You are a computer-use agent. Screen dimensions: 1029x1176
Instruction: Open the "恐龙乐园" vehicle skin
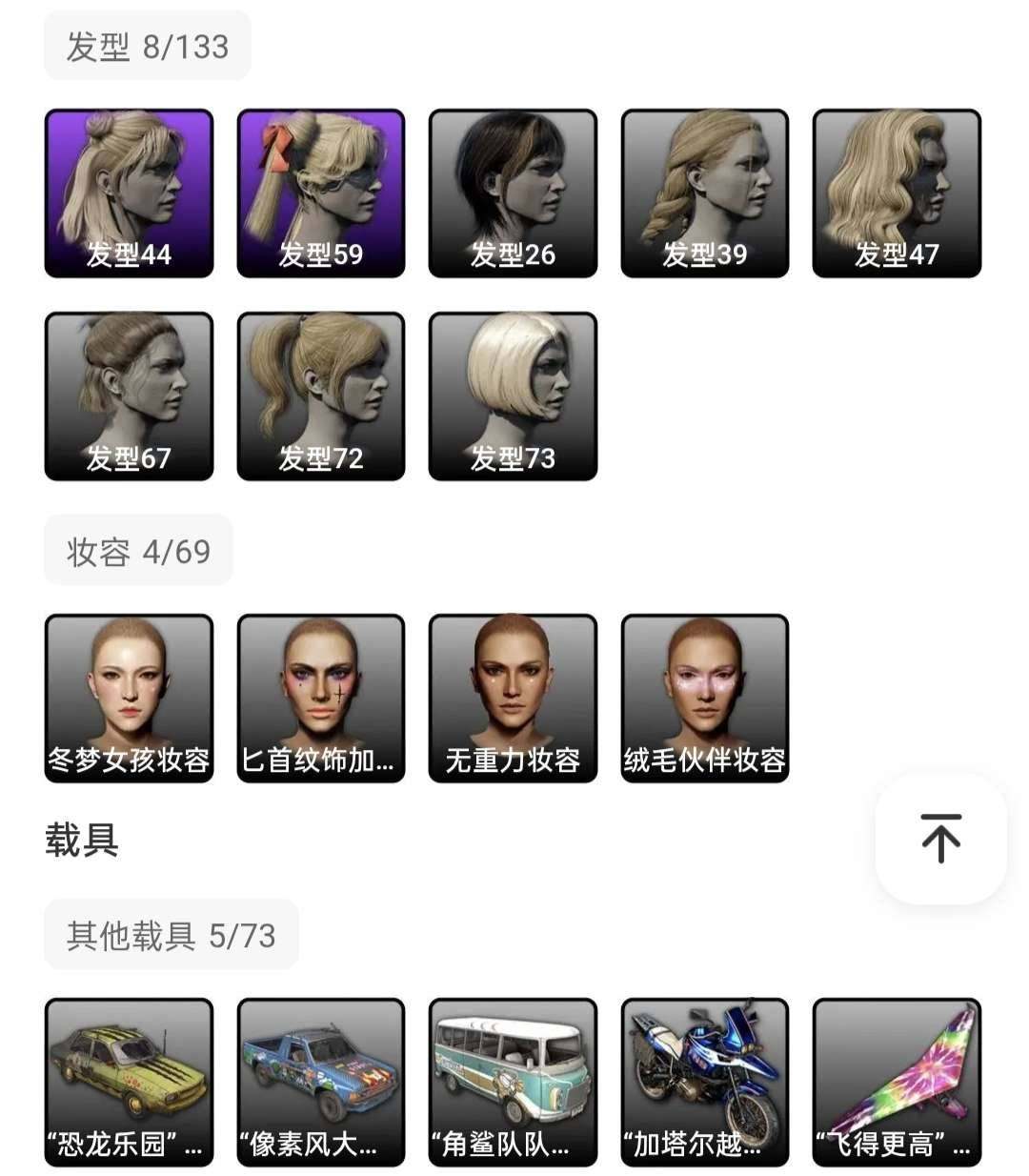click(x=129, y=1082)
